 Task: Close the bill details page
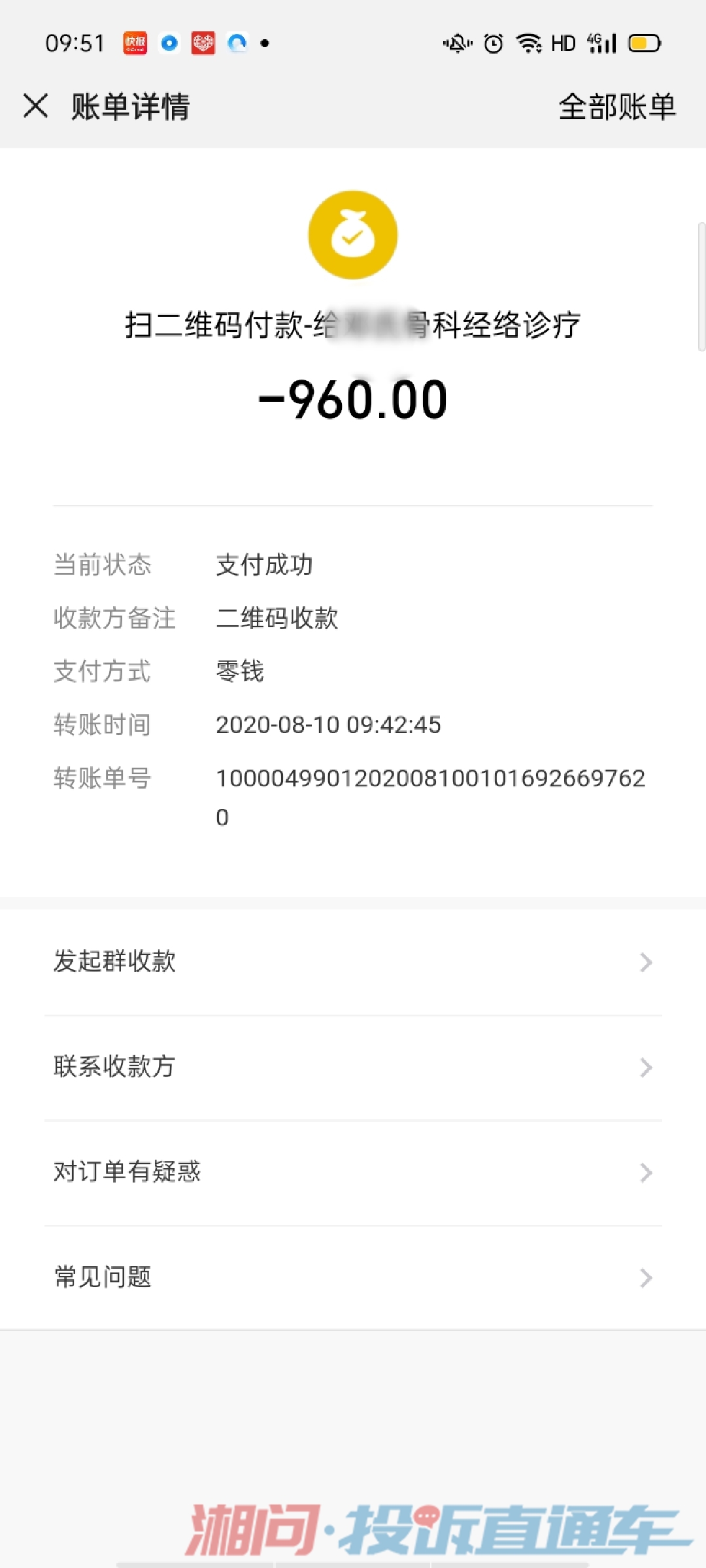(35, 106)
